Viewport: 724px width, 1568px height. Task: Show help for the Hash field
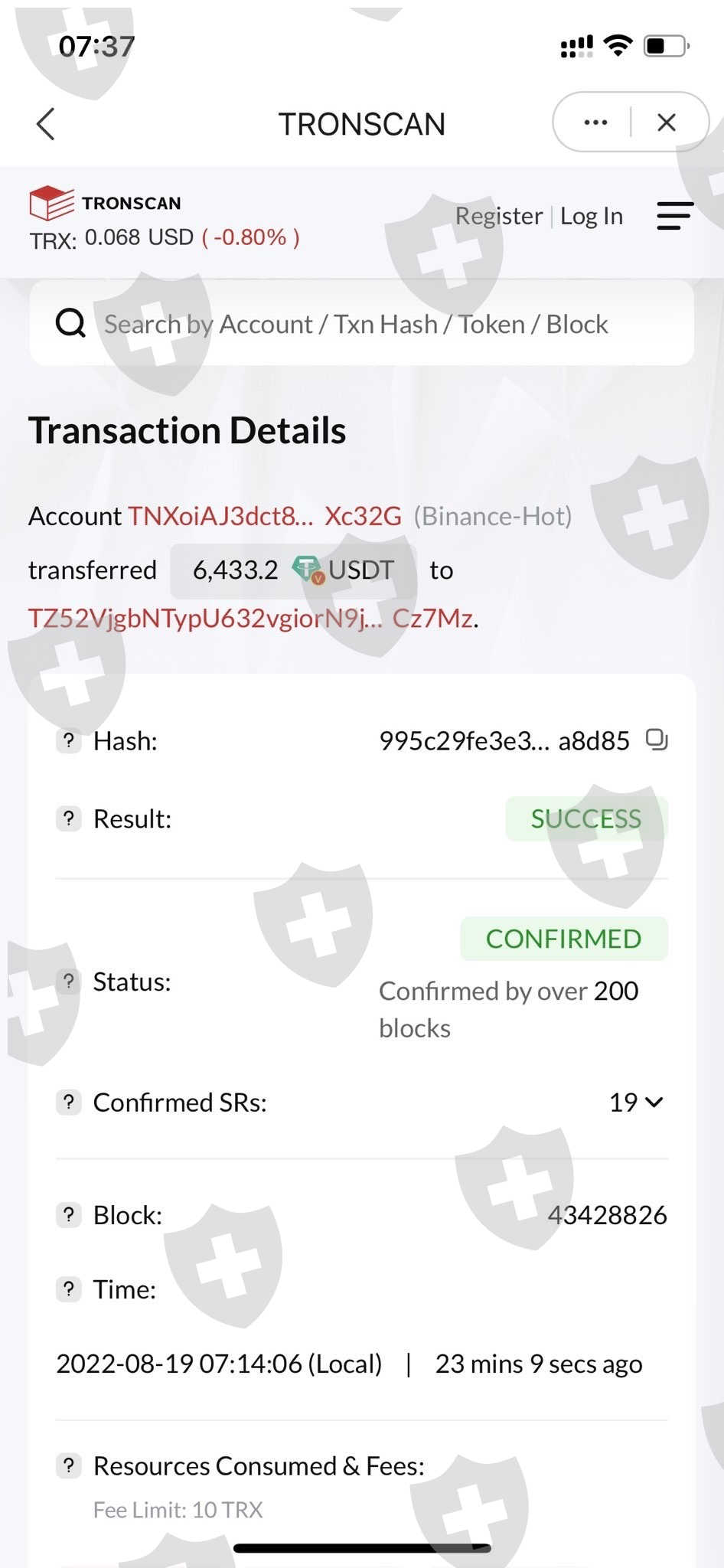[69, 740]
